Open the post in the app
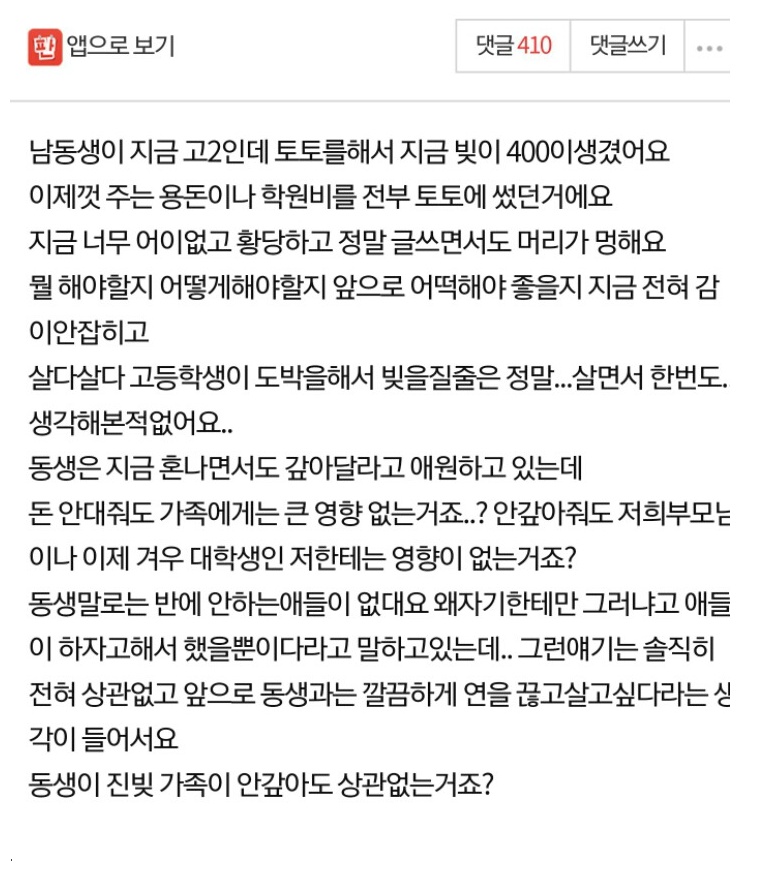Viewport: 766px width, 870px height. [102, 46]
